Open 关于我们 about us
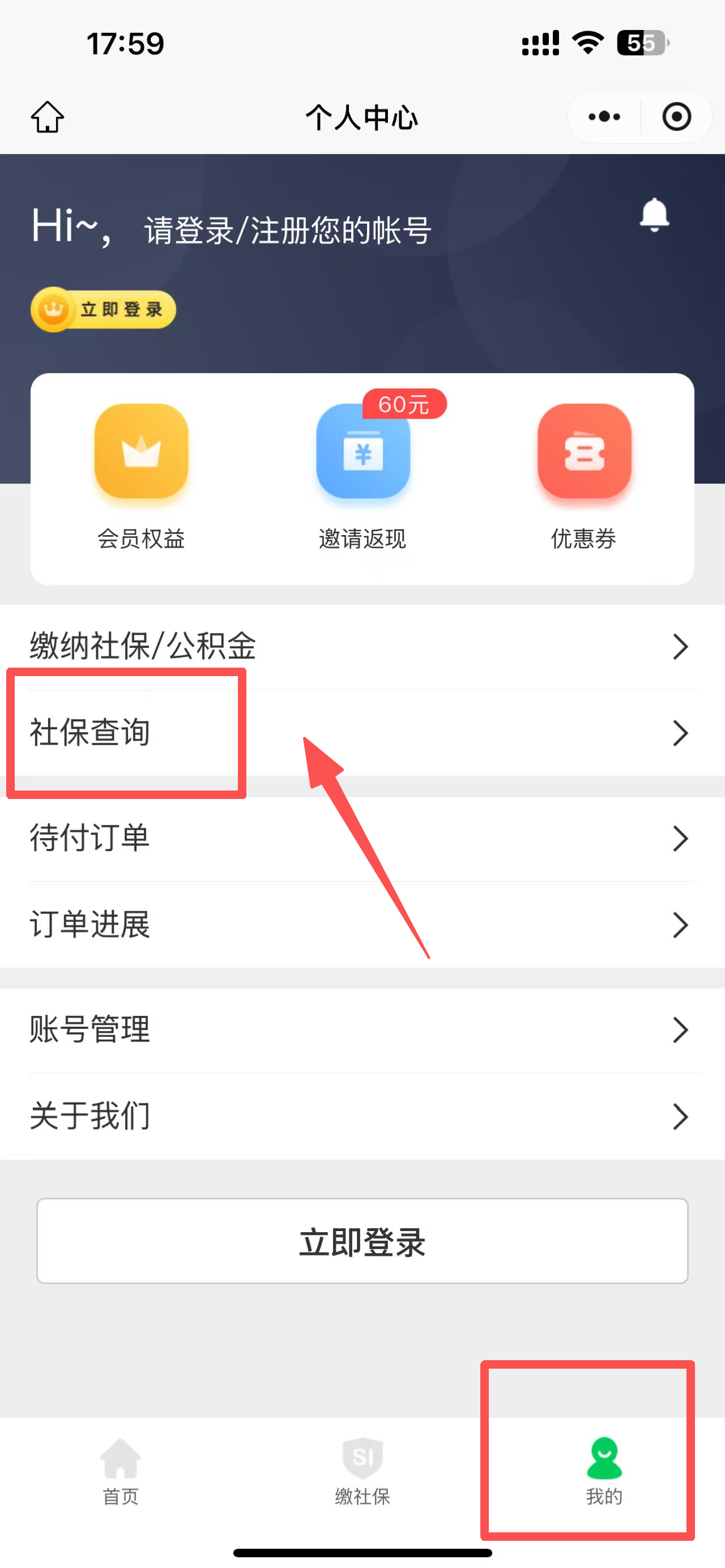 pos(362,1116)
